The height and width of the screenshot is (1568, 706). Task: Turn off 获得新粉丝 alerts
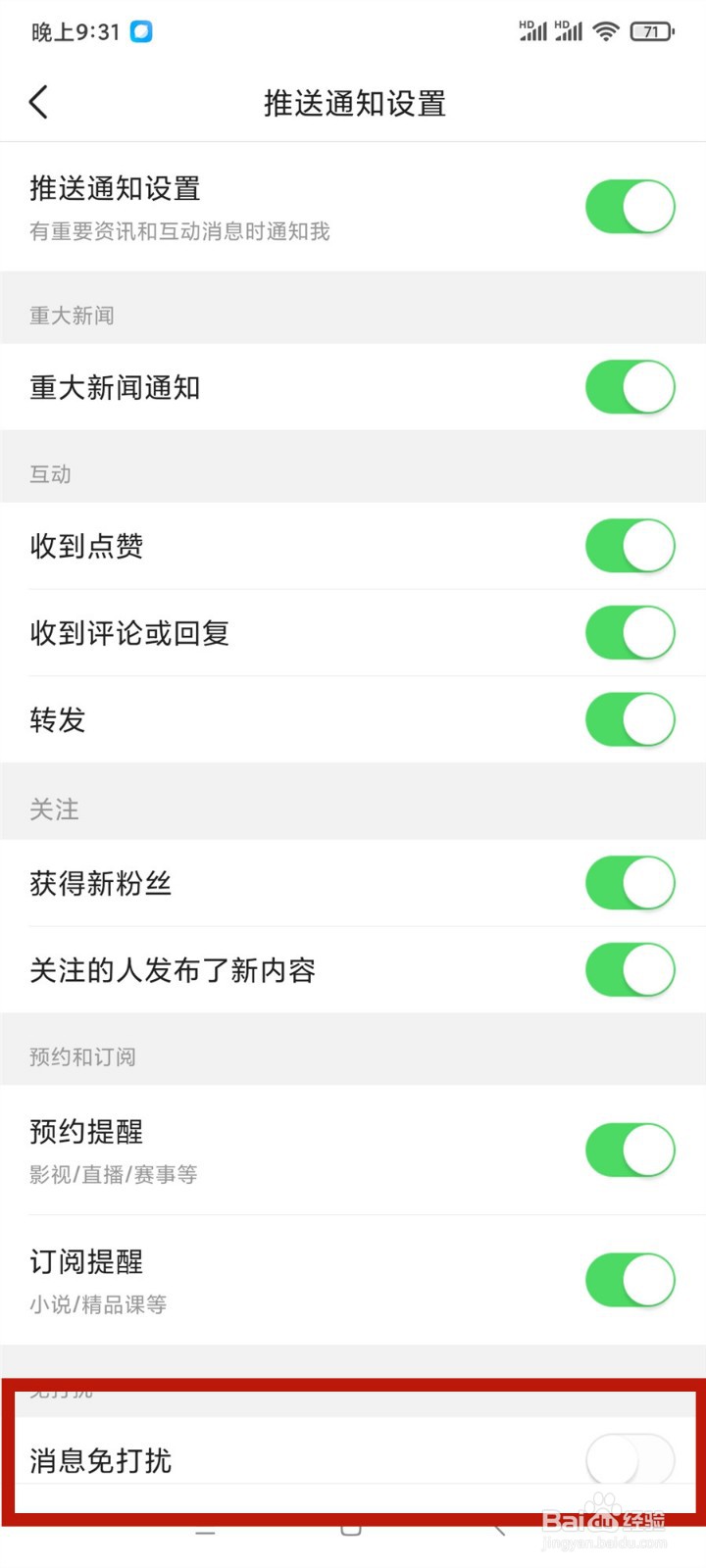(x=630, y=883)
